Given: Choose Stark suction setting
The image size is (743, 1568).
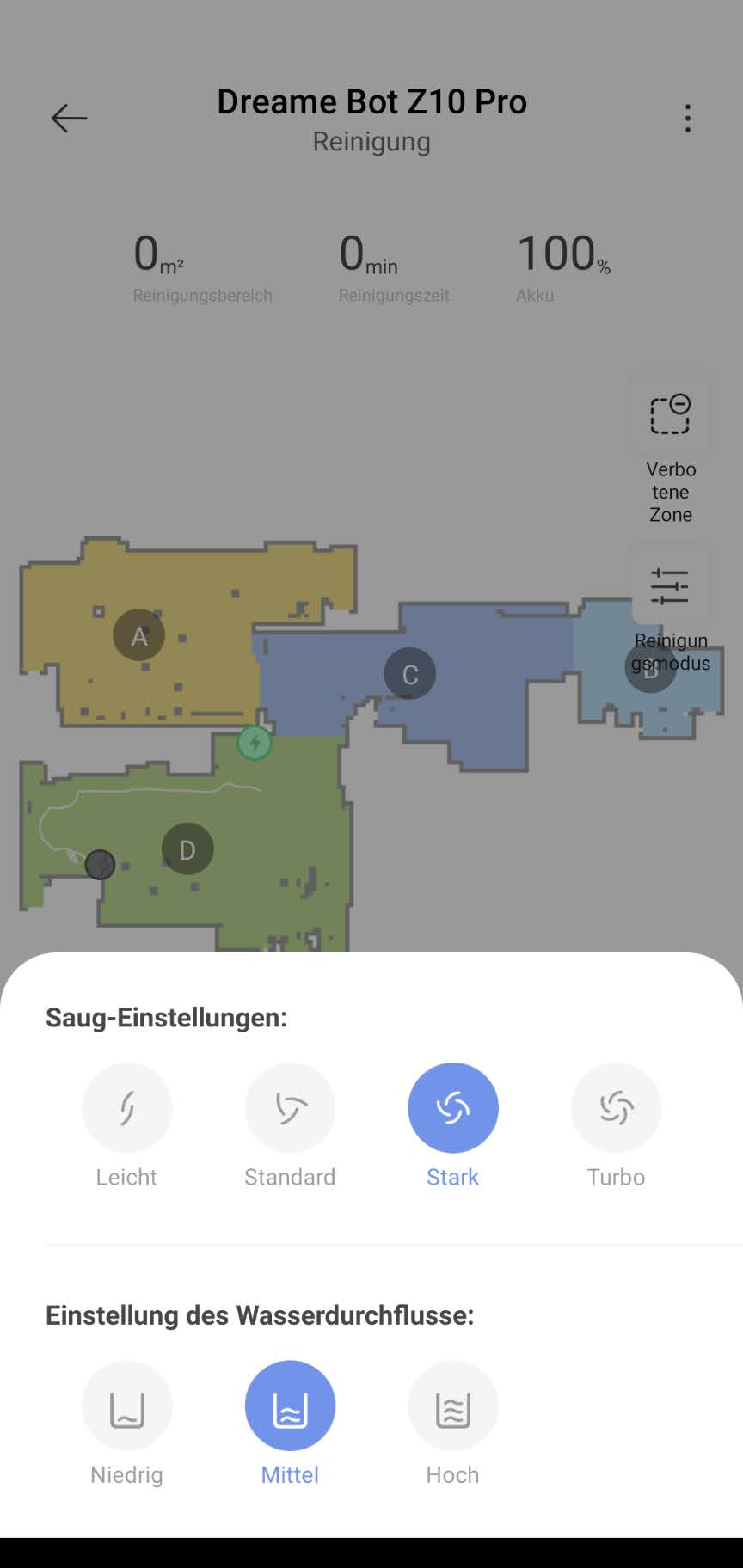Looking at the screenshot, I should coord(453,1108).
